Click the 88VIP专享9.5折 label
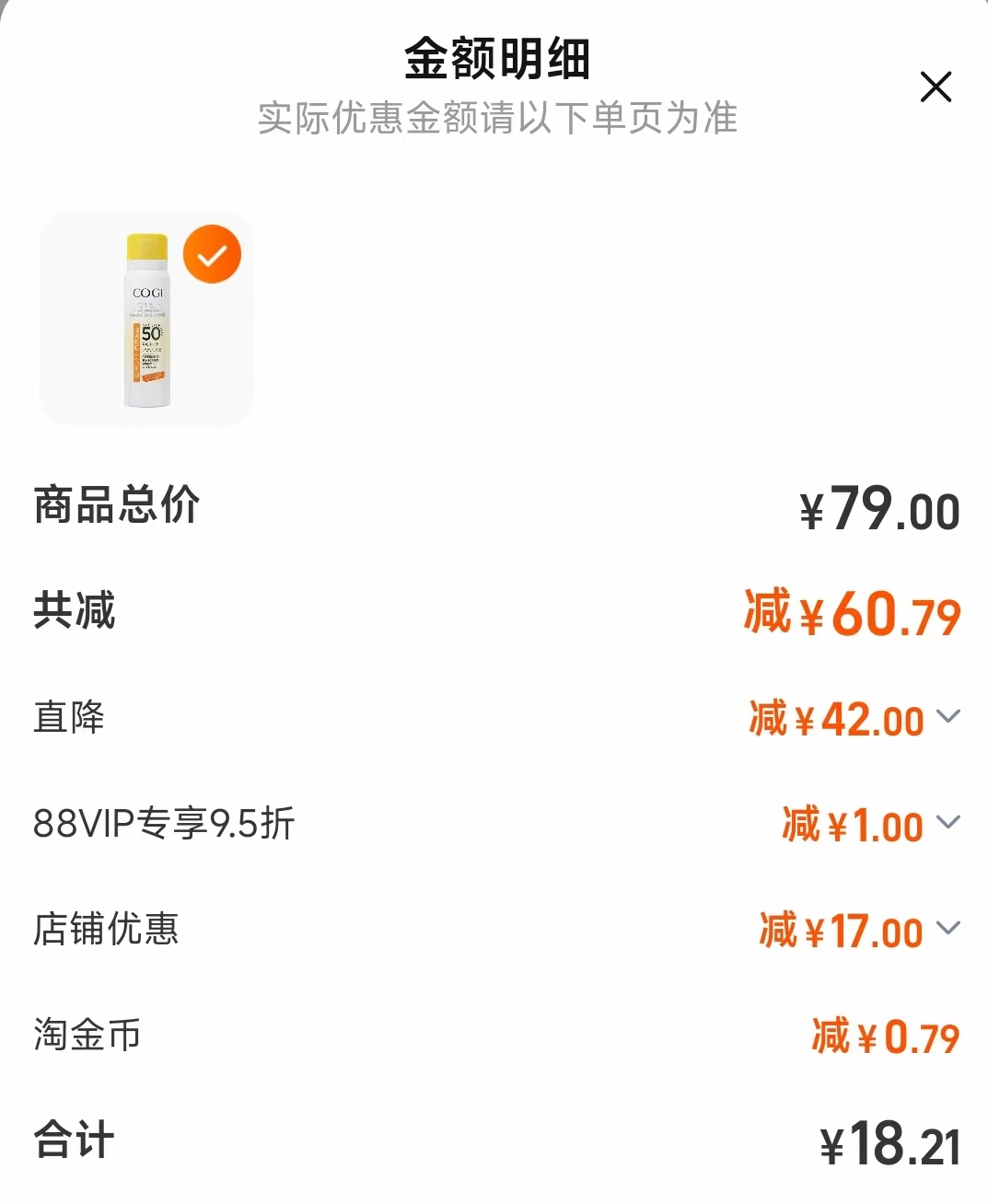The width and height of the screenshot is (988, 1204). [x=164, y=825]
